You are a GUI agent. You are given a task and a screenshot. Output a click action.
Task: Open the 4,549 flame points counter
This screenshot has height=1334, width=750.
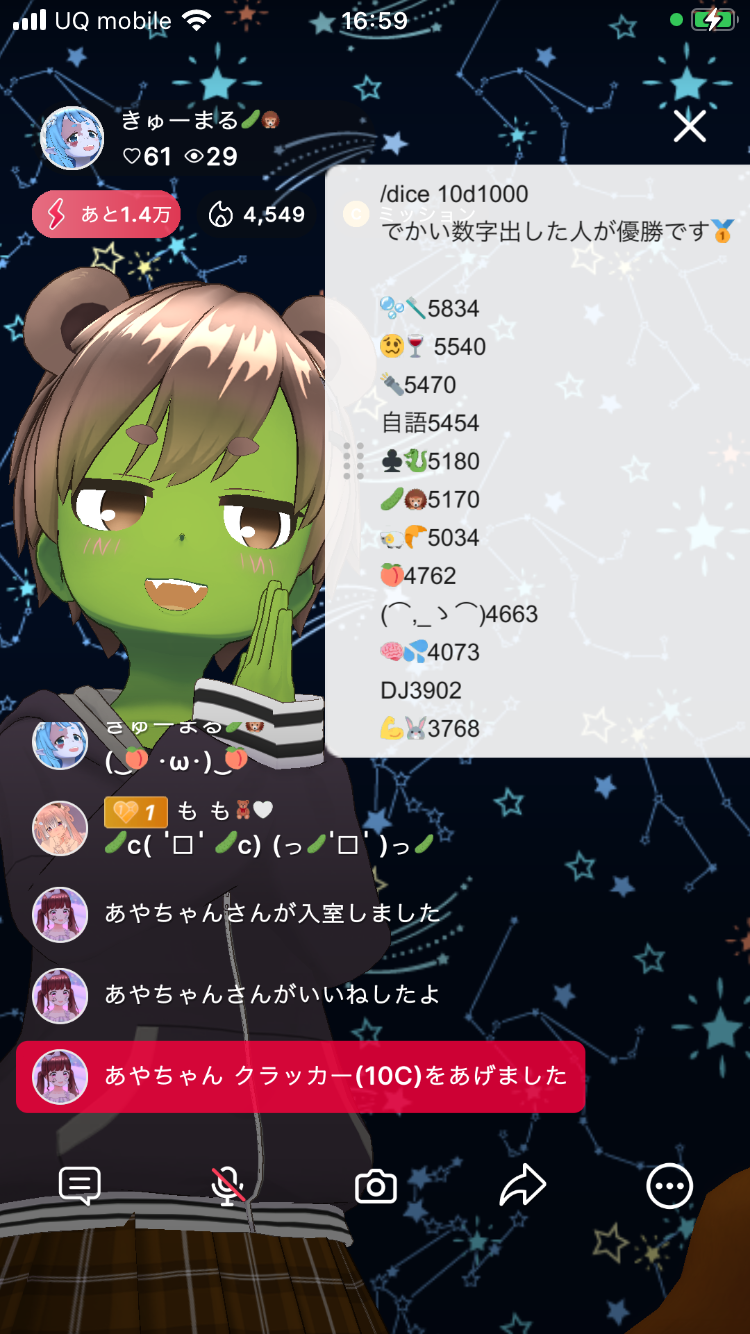[x=256, y=214]
